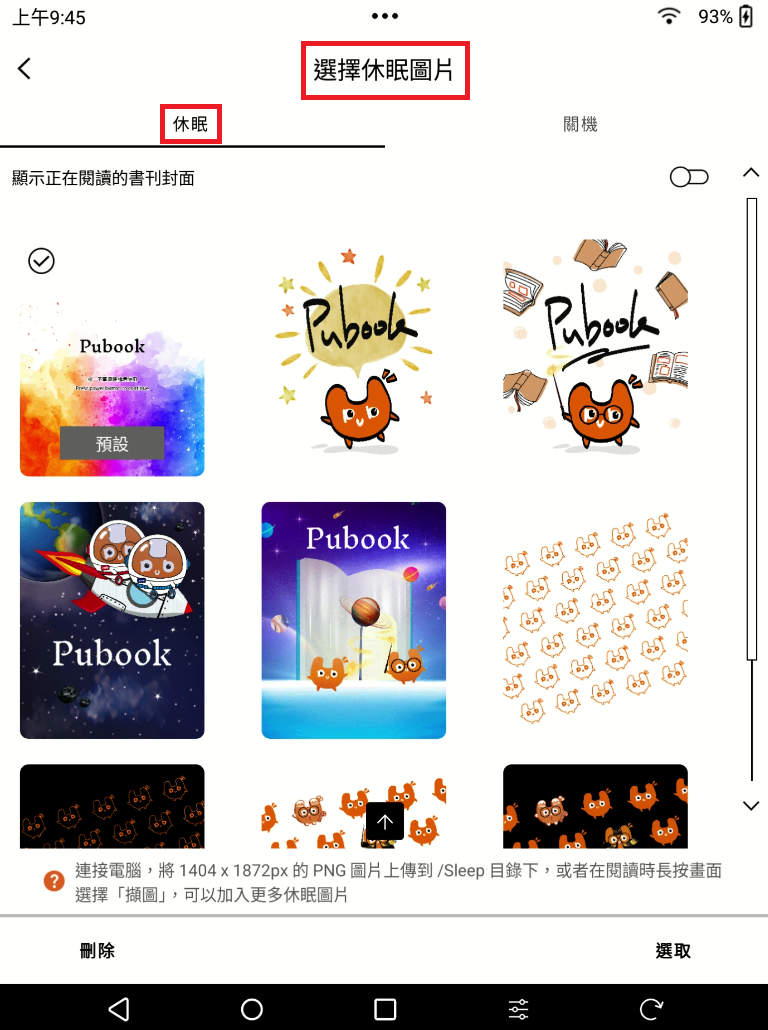Tap the scroll-to-top arrow button
The width and height of the screenshot is (768, 1030).
(x=385, y=821)
